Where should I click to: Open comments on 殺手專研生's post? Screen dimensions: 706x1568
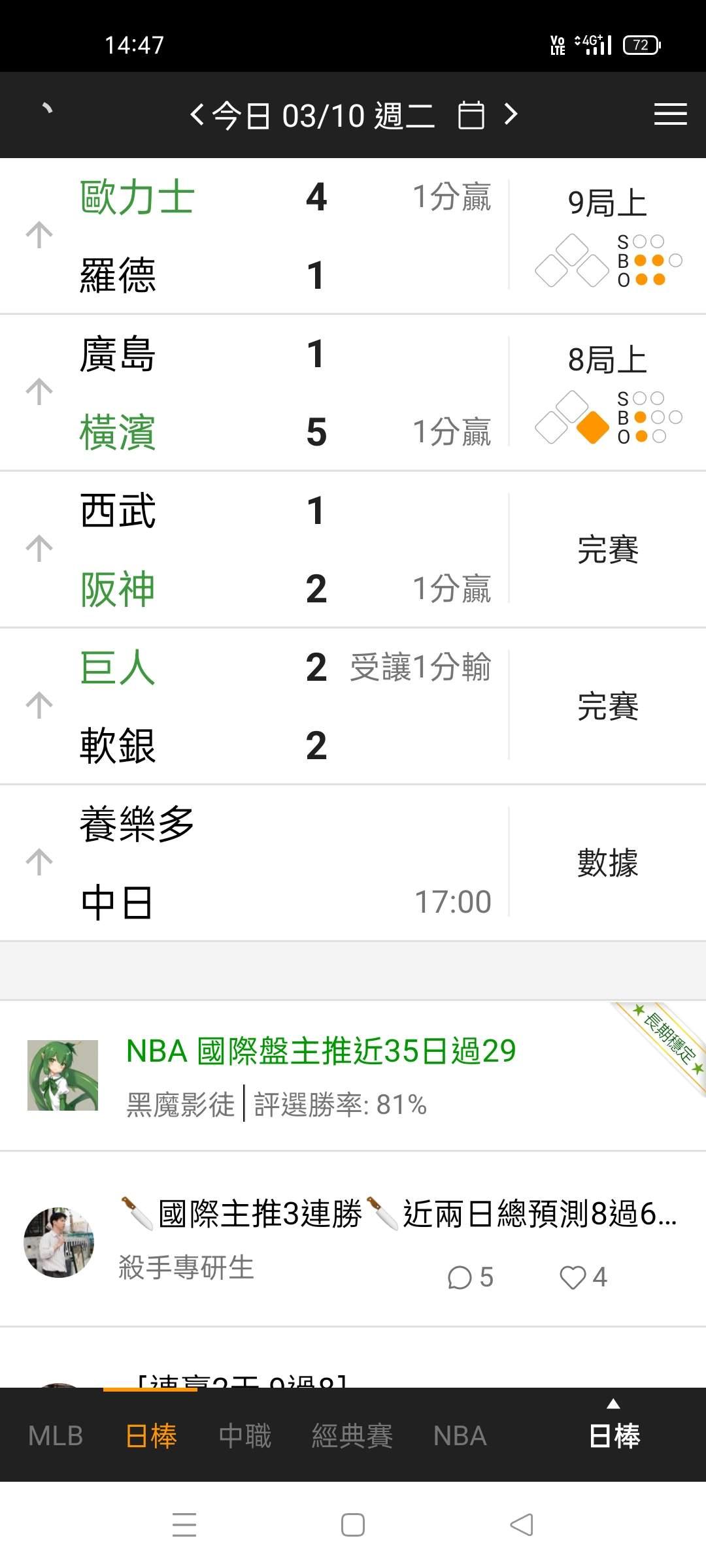click(470, 1277)
